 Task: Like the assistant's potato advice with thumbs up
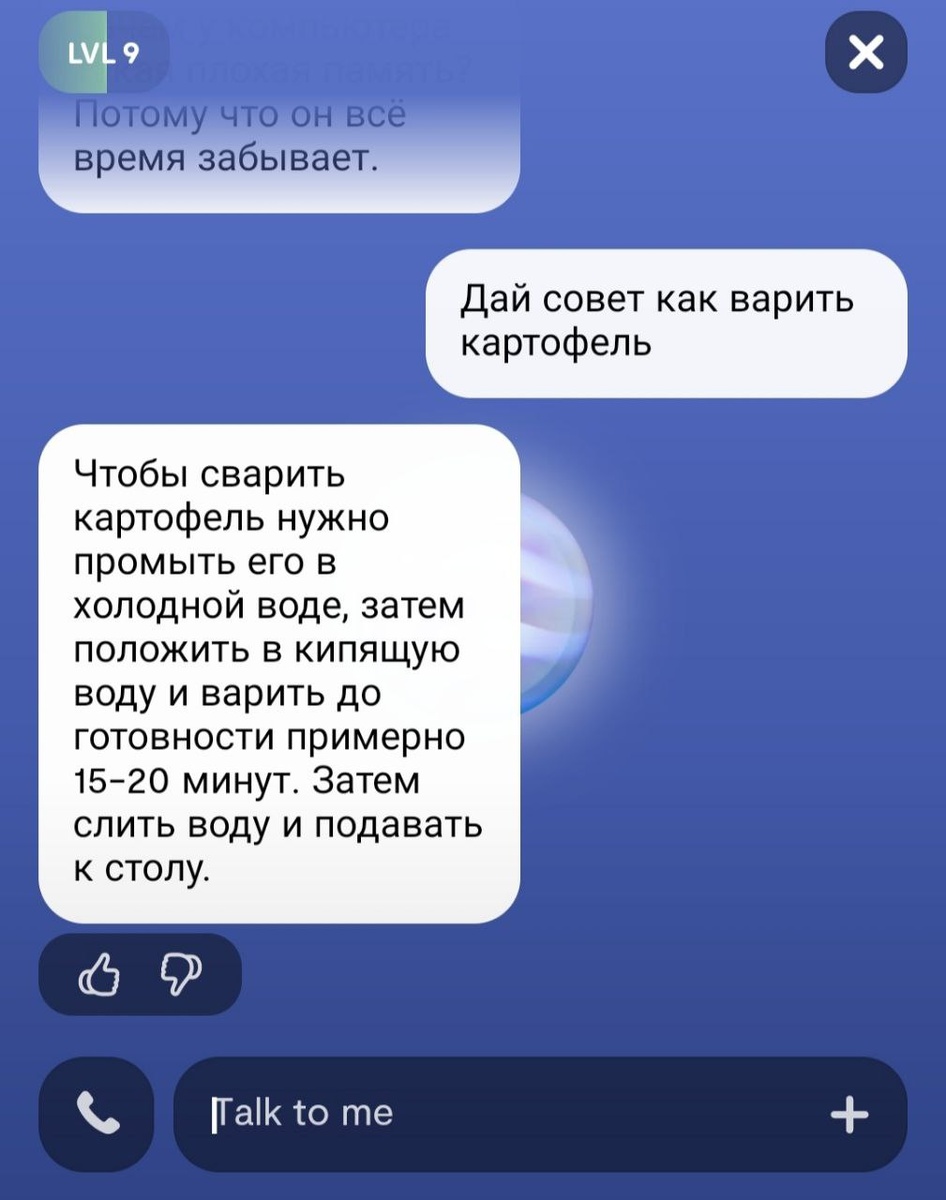(100, 974)
